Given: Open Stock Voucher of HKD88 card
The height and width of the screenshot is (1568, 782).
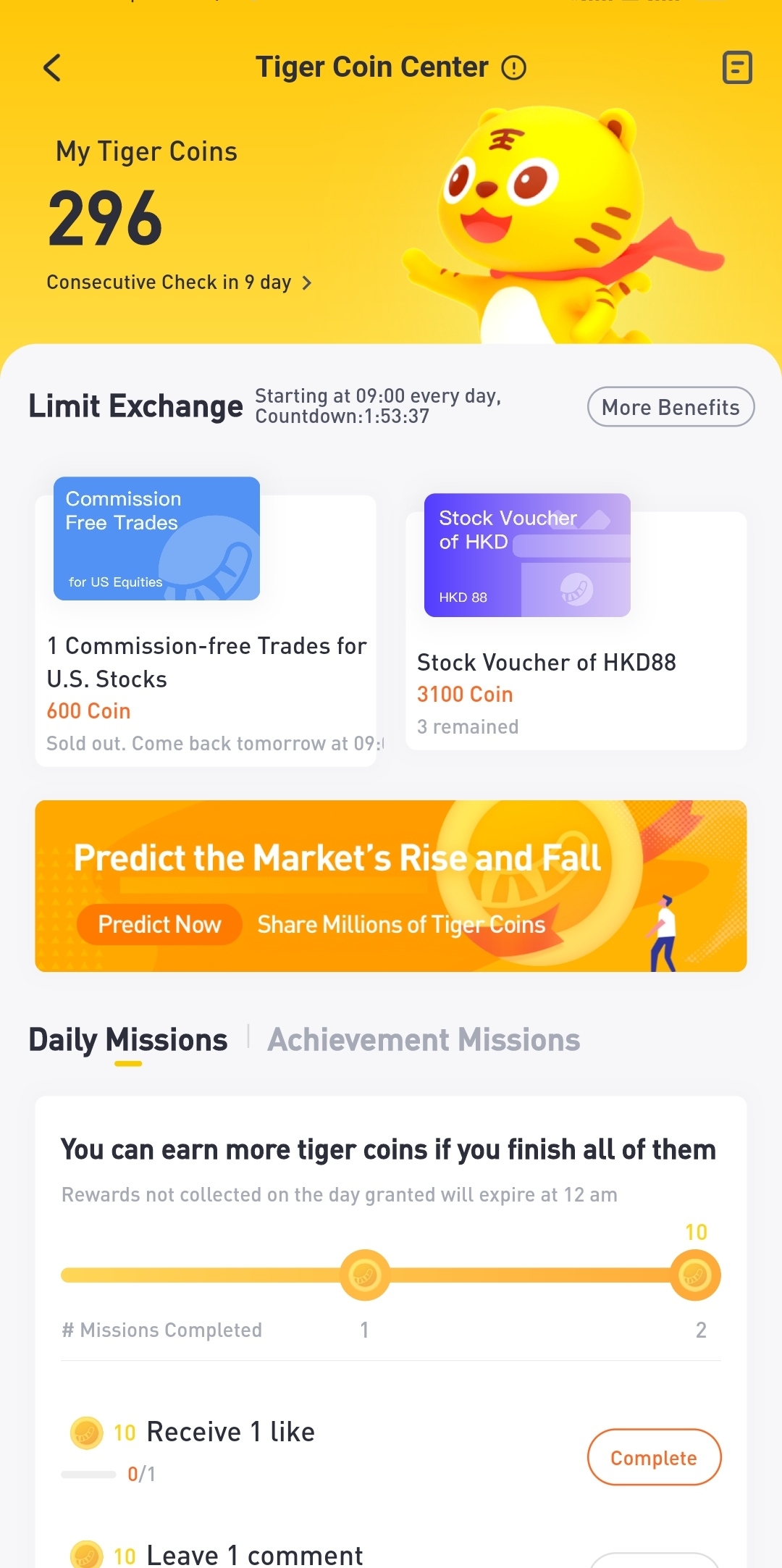Looking at the screenshot, I should (x=576, y=630).
